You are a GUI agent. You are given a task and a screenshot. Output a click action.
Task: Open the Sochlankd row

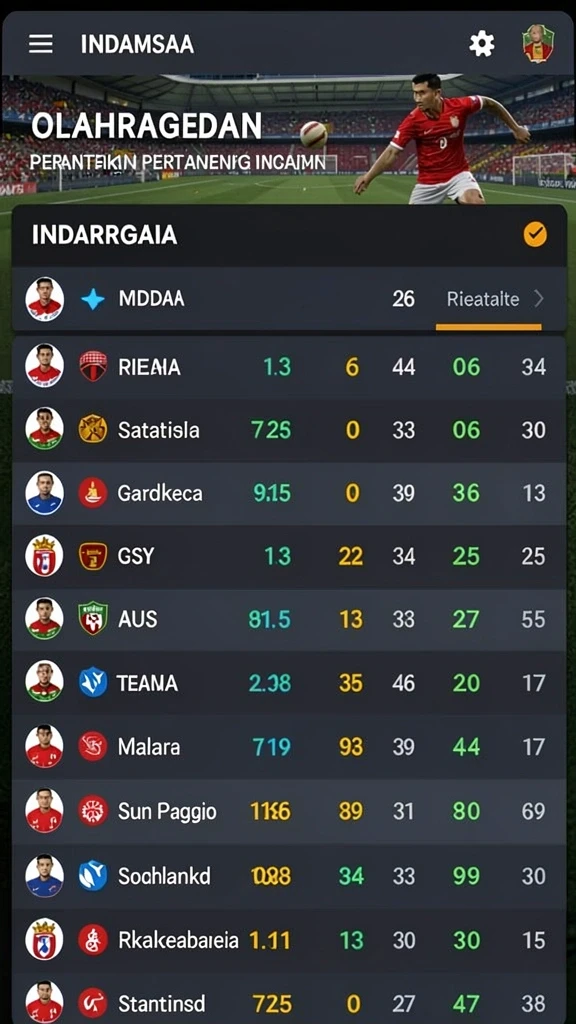[289, 876]
